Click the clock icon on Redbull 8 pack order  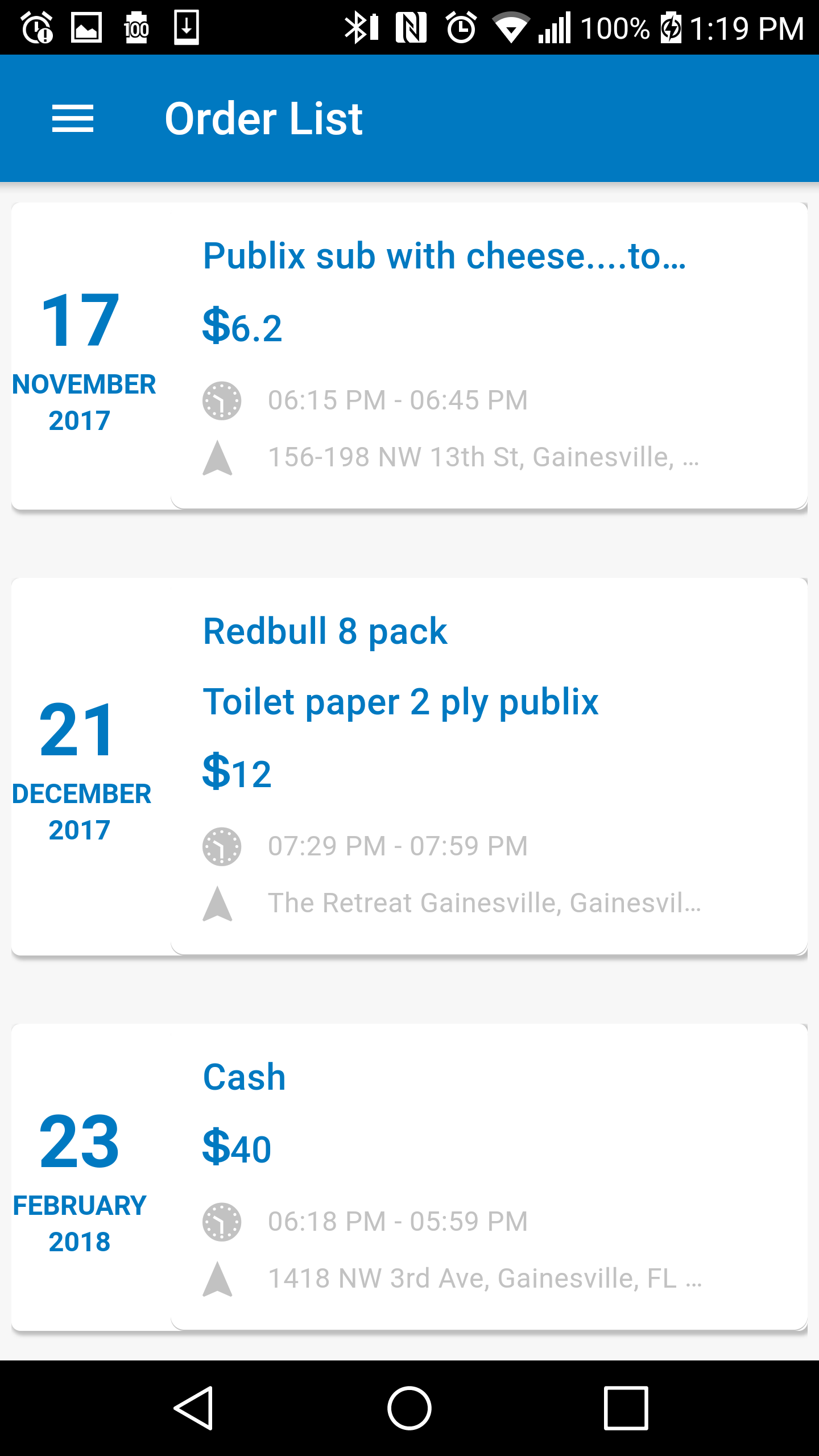click(x=222, y=846)
